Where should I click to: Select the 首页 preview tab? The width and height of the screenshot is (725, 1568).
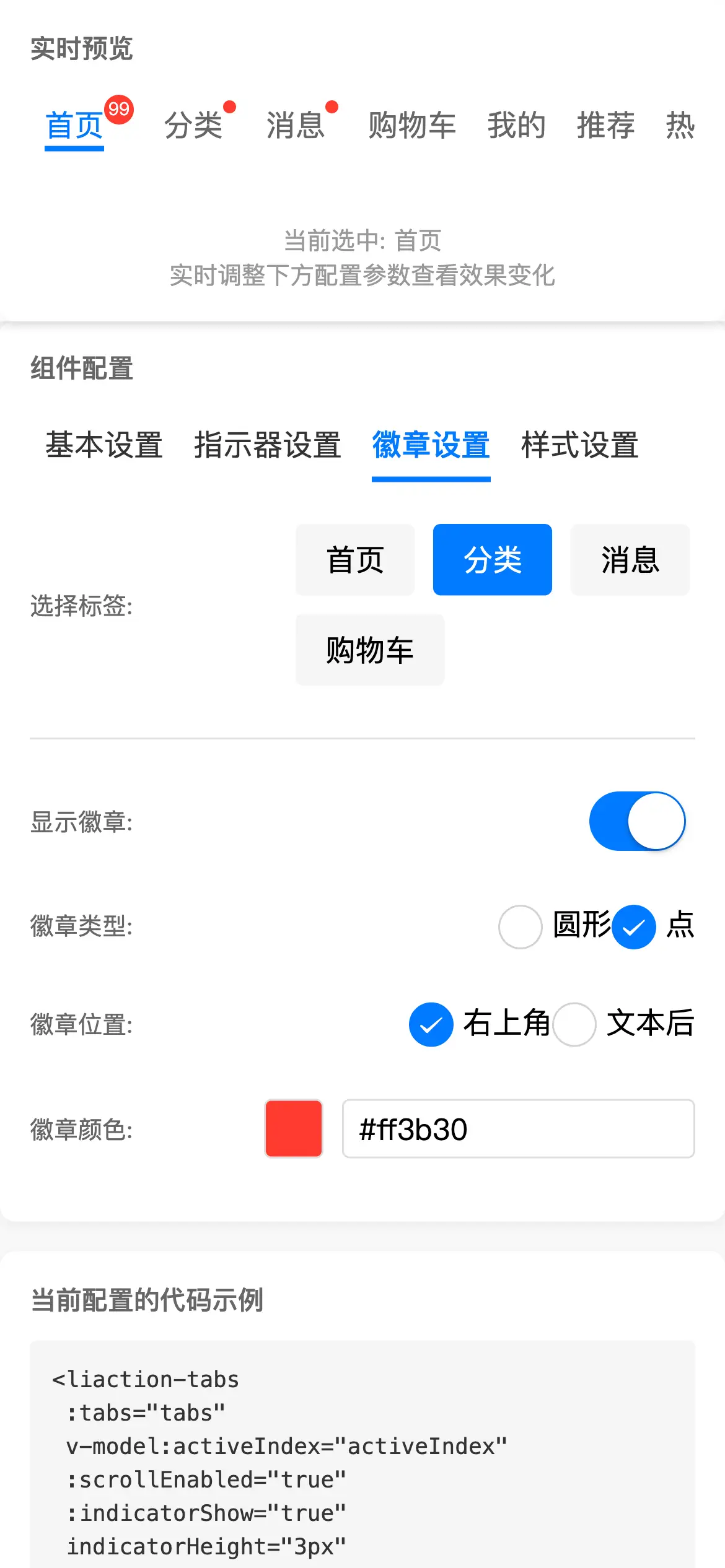[x=74, y=126]
